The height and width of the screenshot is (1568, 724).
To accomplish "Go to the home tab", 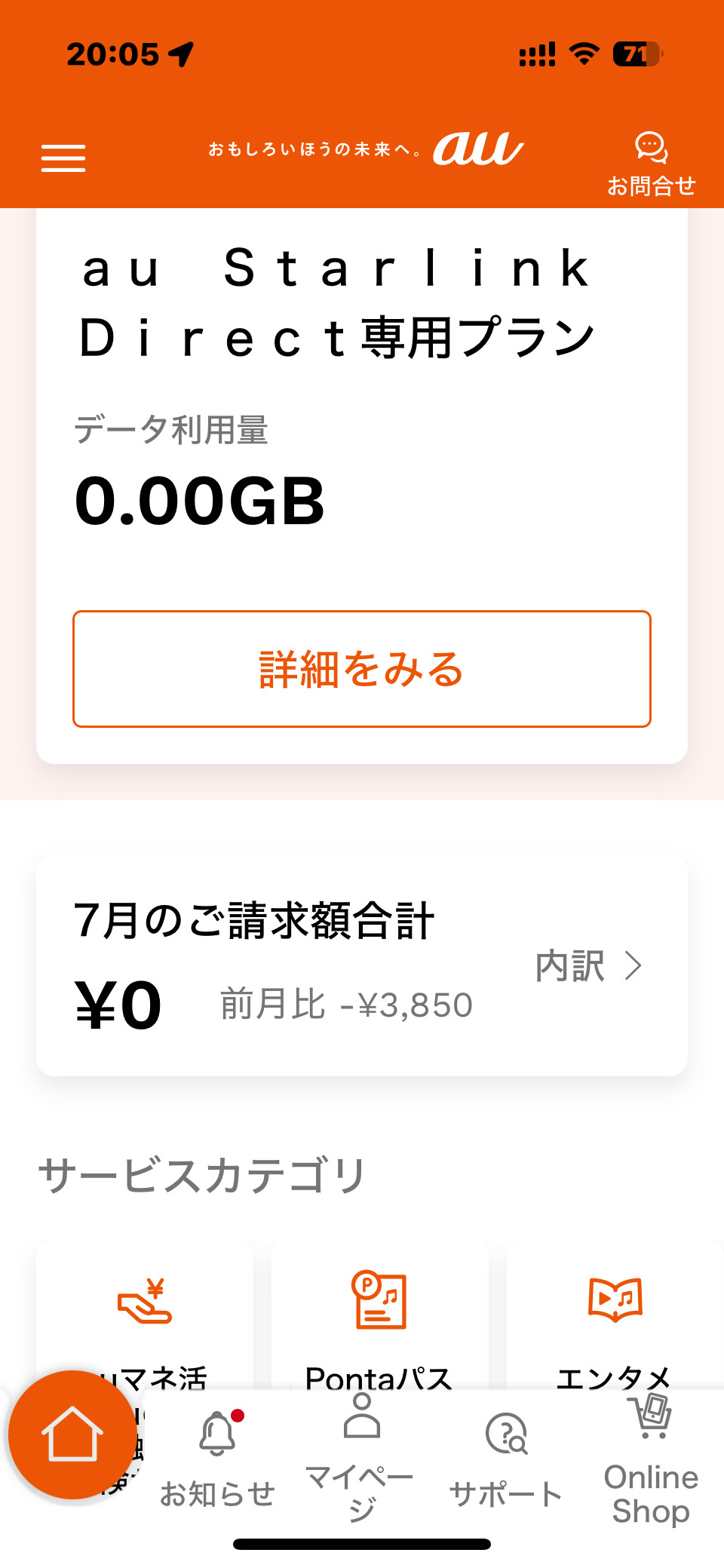I will click(x=72, y=1434).
